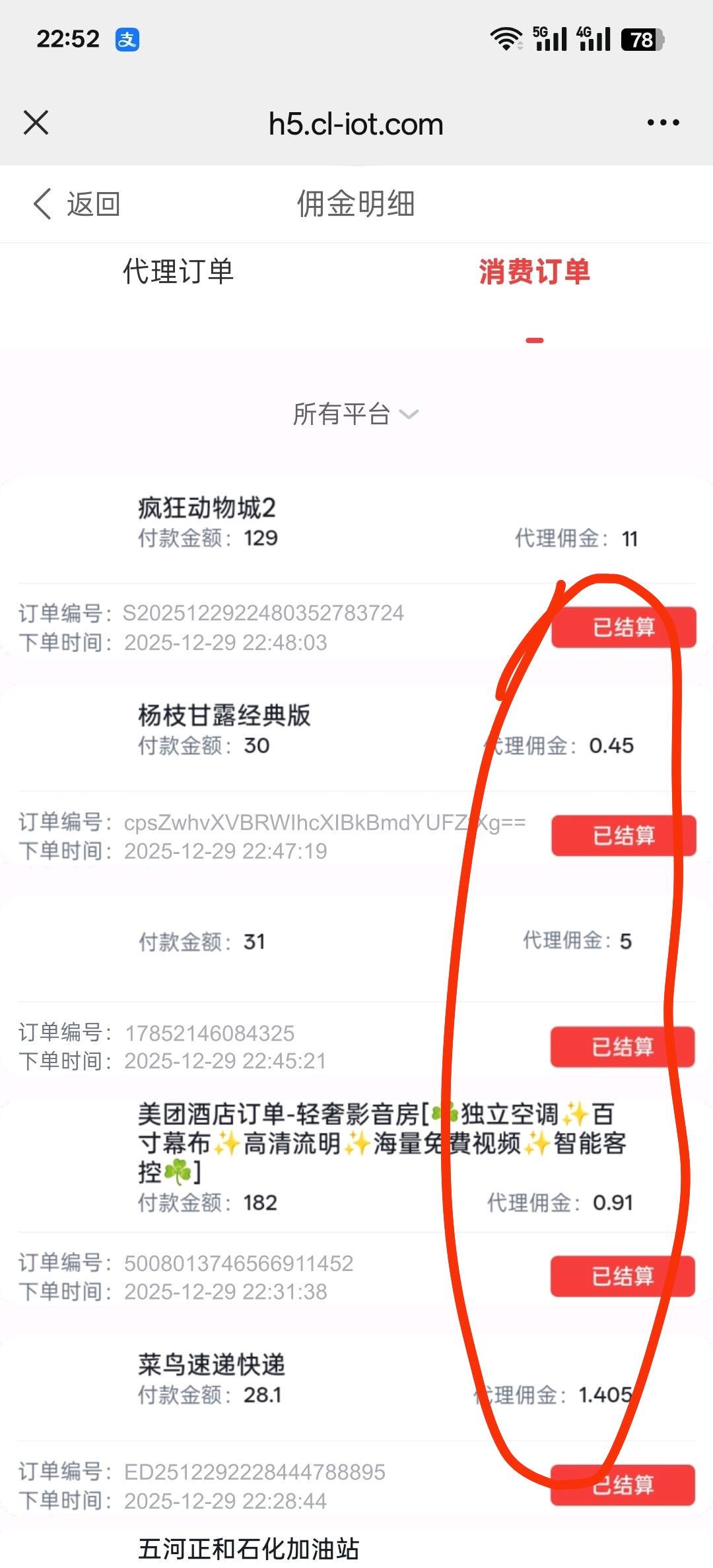Switch to the 代理订单 tab
713x1568 pixels.
tap(178, 272)
